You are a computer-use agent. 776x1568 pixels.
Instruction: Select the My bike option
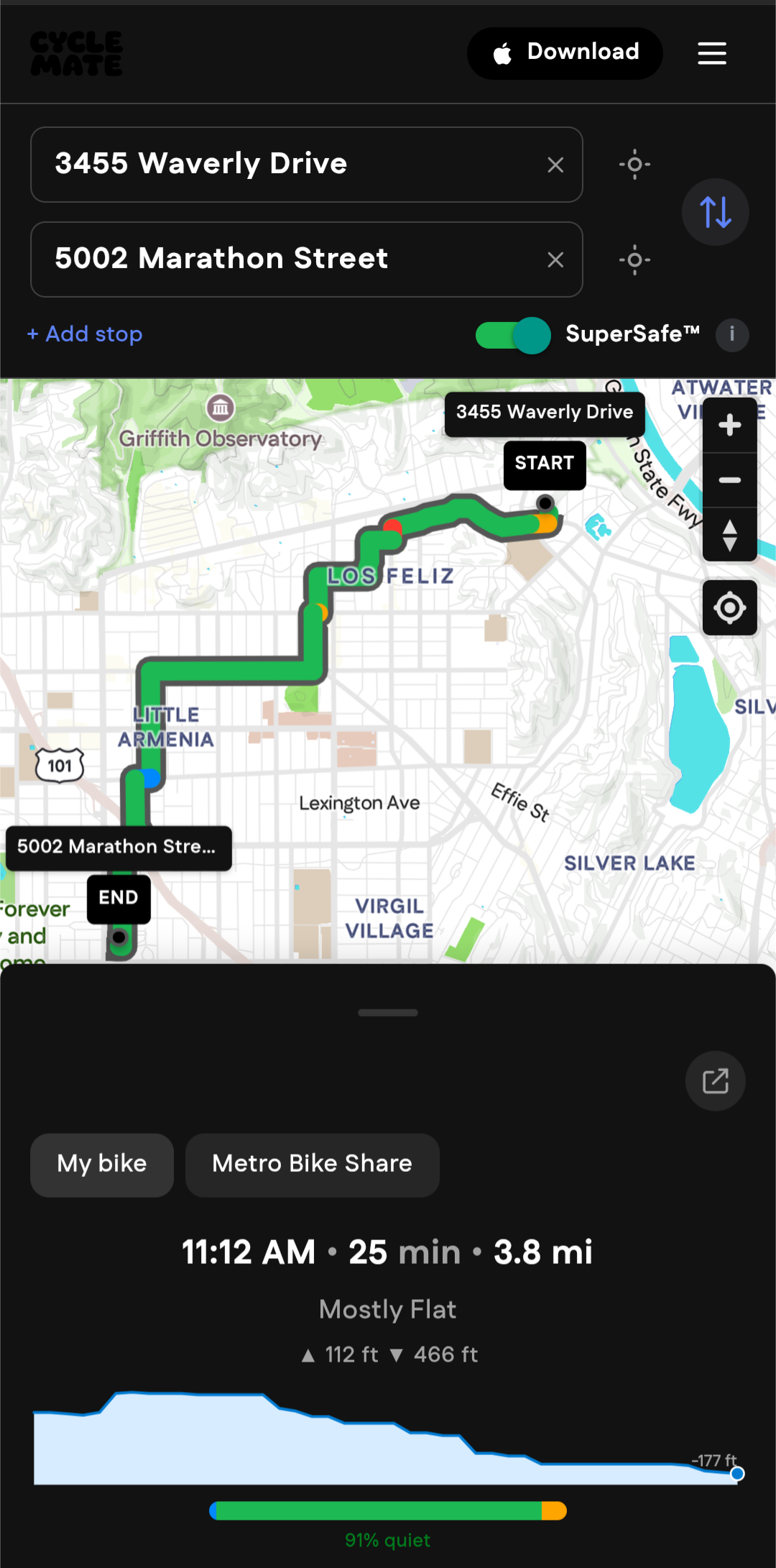[x=102, y=1165]
